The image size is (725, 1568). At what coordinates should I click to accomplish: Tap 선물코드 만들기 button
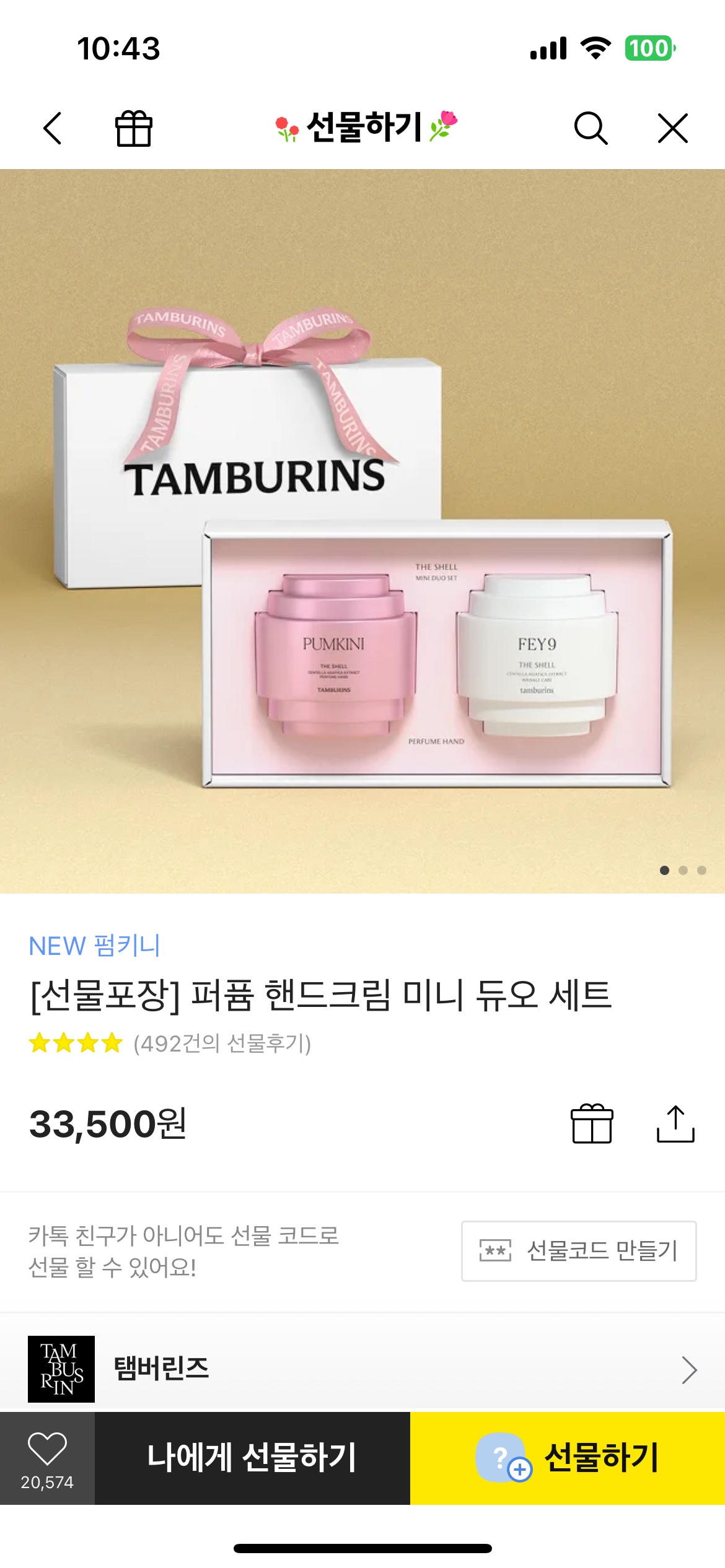[579, 1251]
